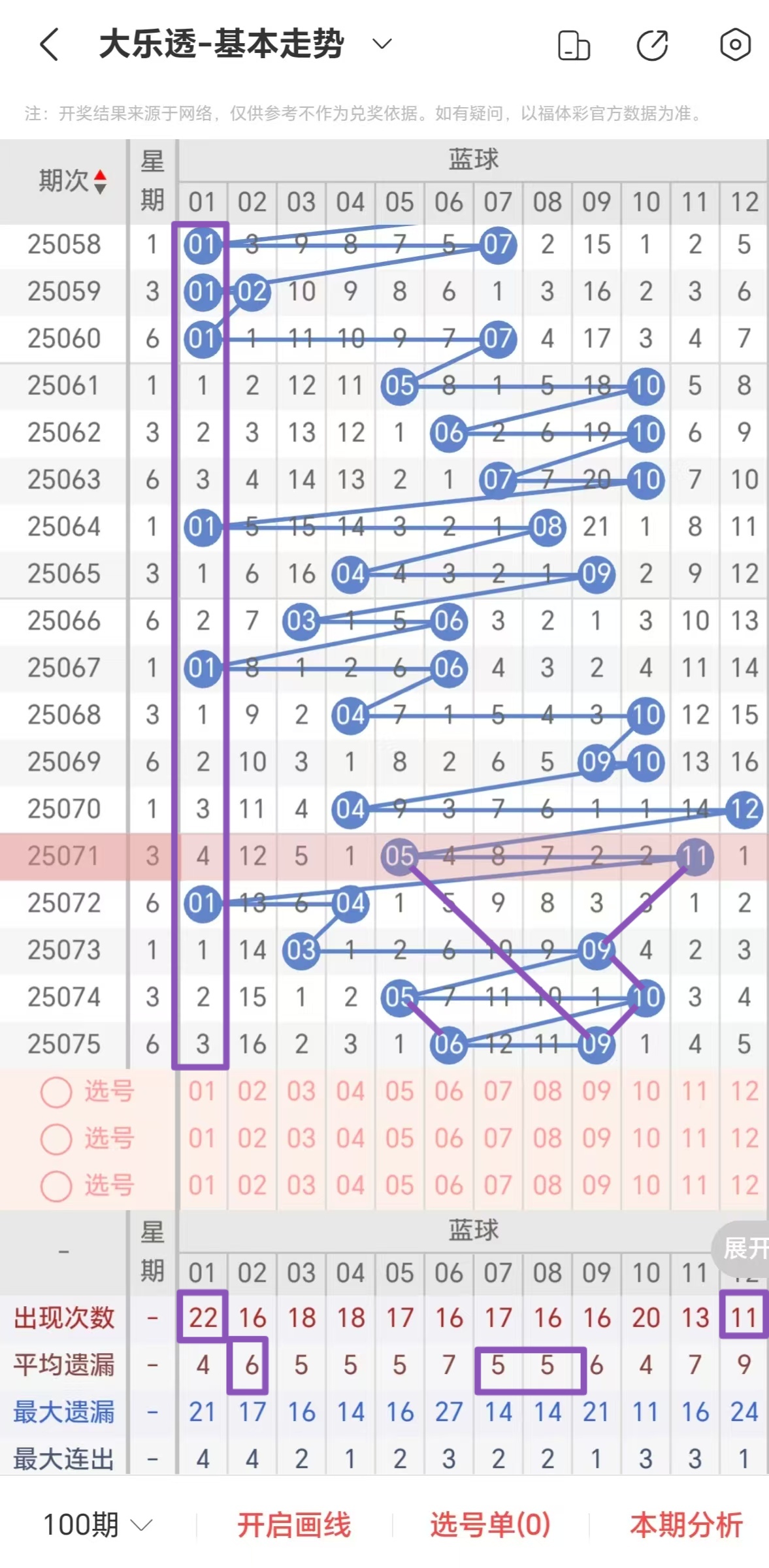Change the 100期 period range
Viewport: 769px width, 1568px height.
click(97, 1525)
